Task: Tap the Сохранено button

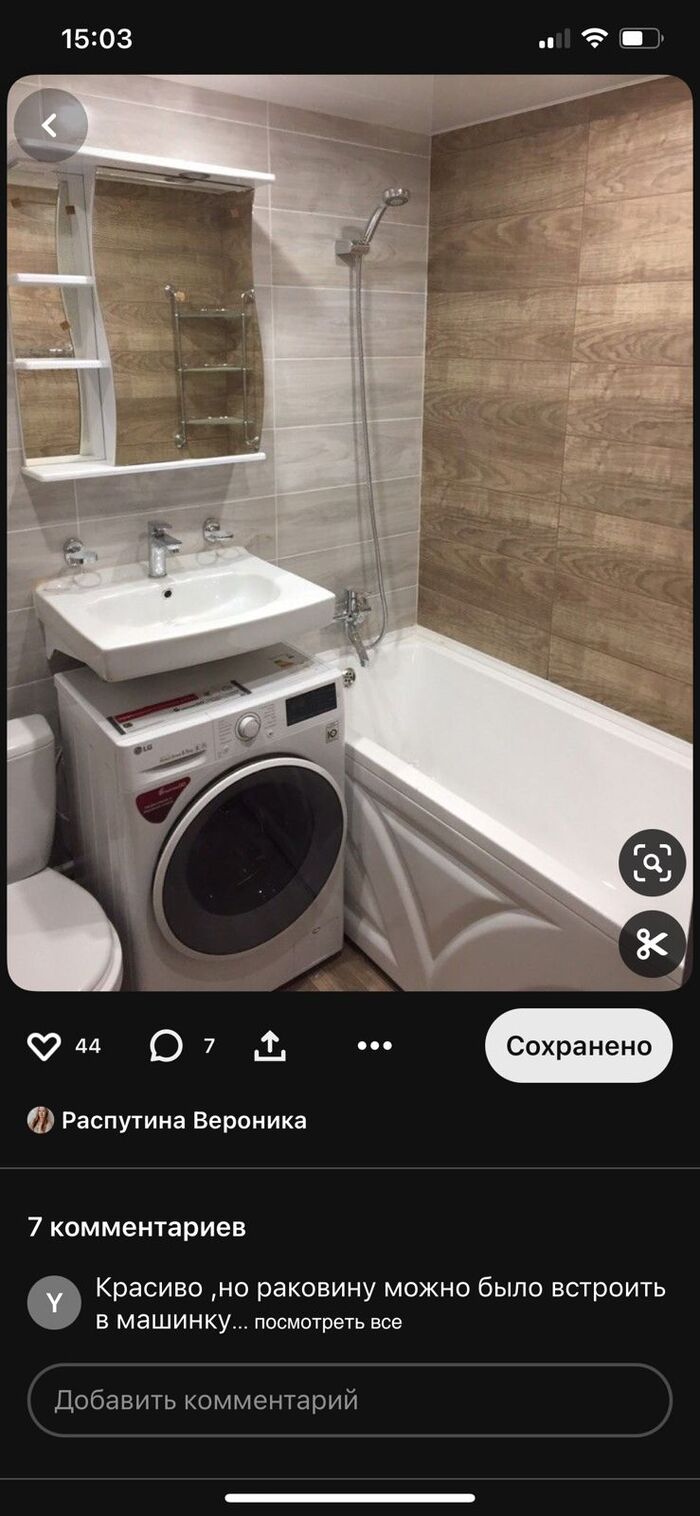Action: pos(578,1046)
